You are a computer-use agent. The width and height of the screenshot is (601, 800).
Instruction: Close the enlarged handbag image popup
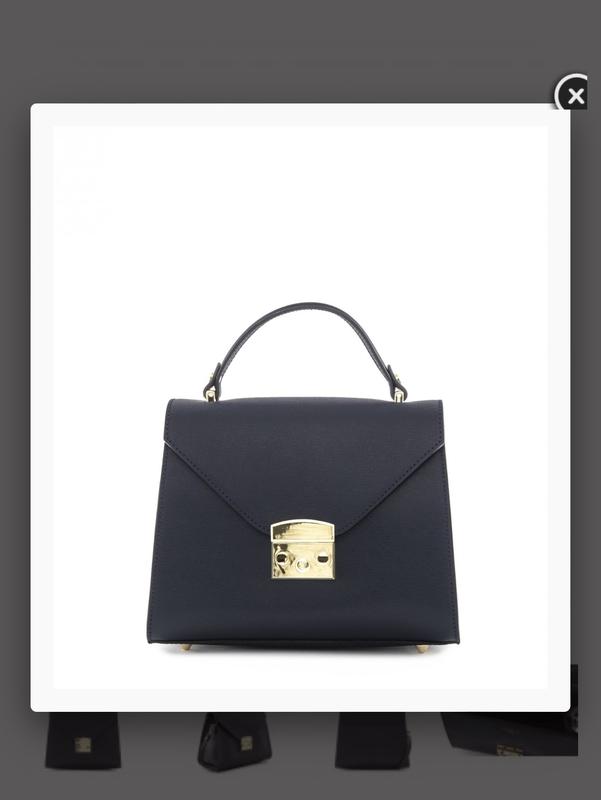(574, 96)
